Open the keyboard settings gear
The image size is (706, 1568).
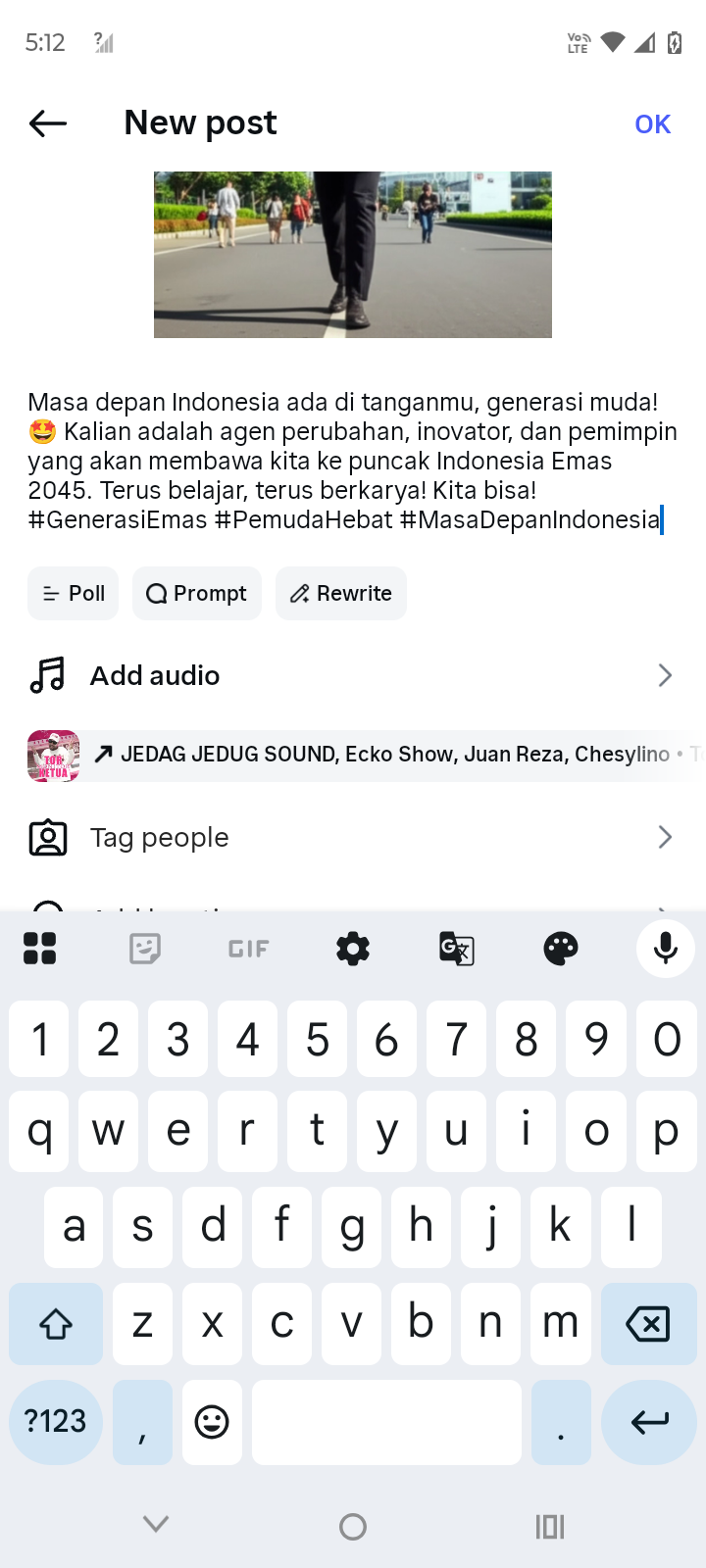[x=353, y=949]
